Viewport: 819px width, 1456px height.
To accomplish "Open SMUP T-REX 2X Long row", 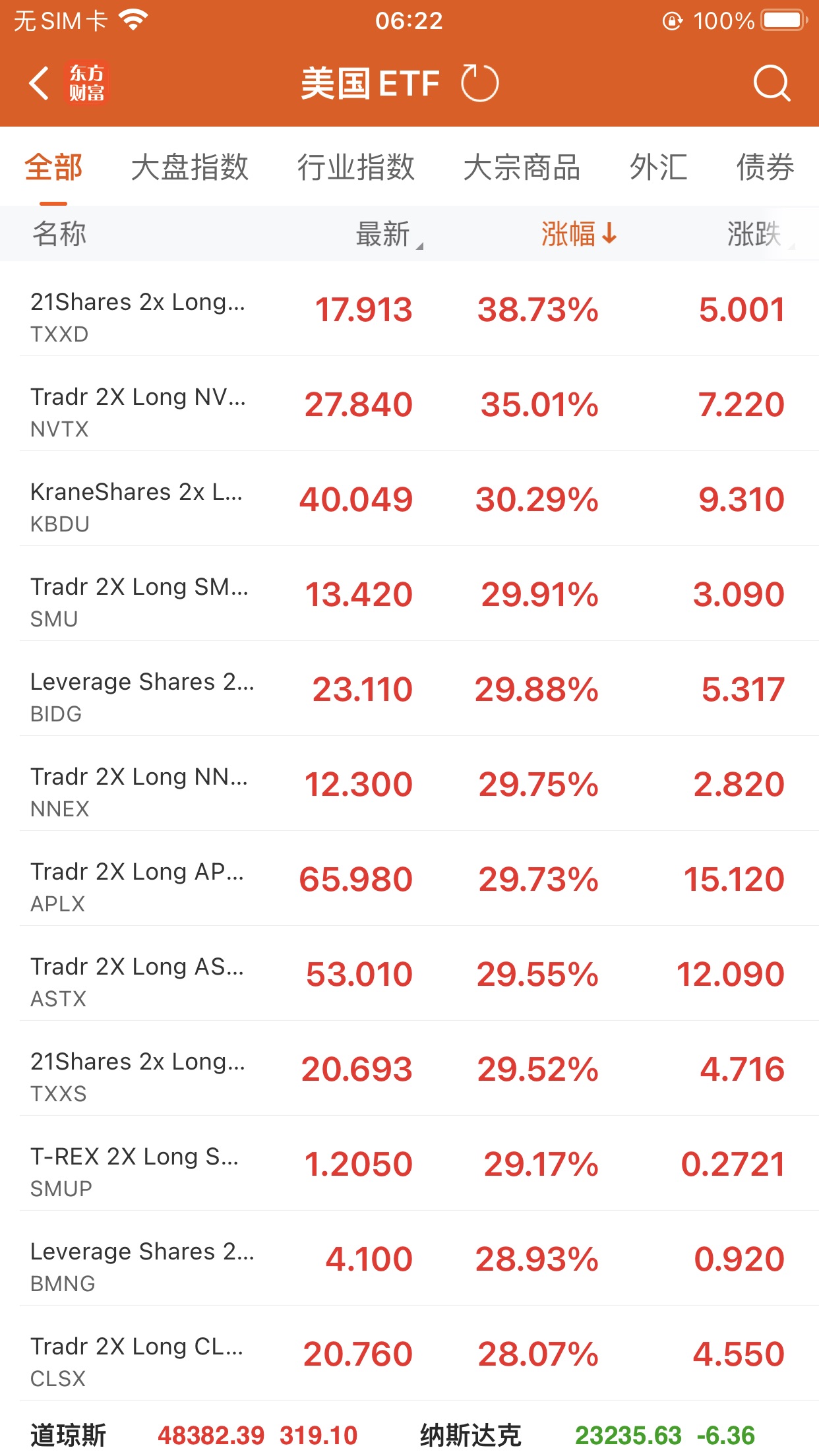I will click(x=409, y=1164).
